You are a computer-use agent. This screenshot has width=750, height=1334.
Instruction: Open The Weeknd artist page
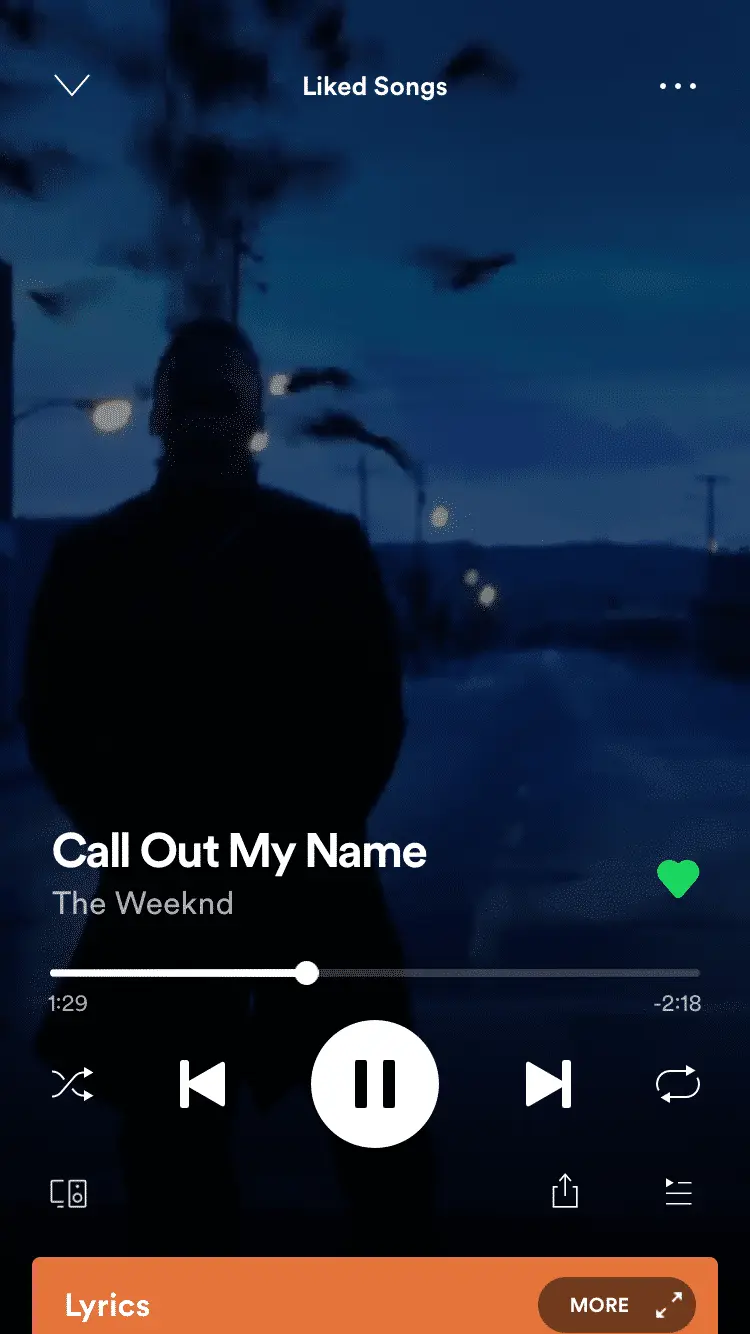pyautogui.click(x=143, y=904)
